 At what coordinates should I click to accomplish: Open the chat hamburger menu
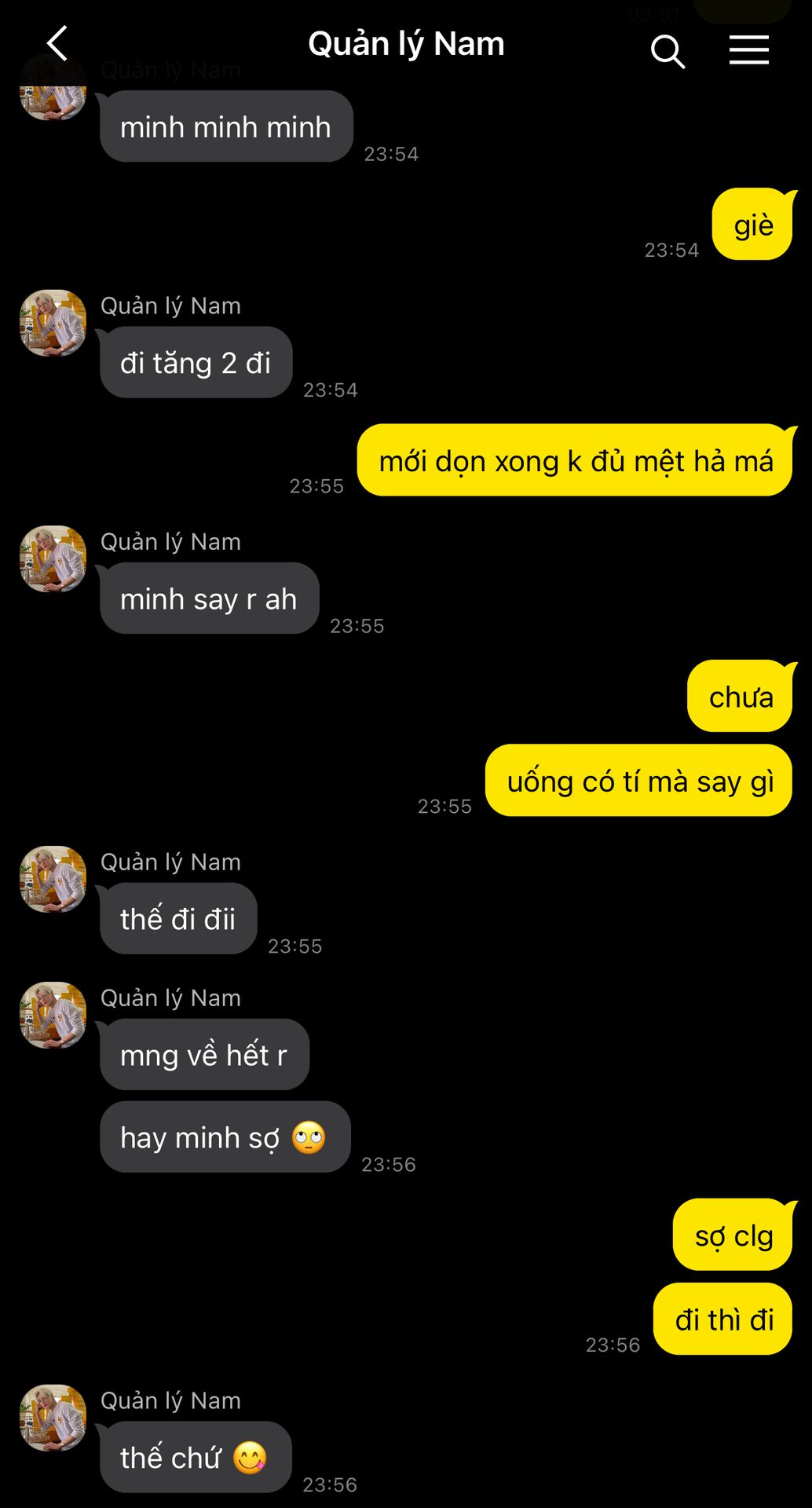coord(748,50)
